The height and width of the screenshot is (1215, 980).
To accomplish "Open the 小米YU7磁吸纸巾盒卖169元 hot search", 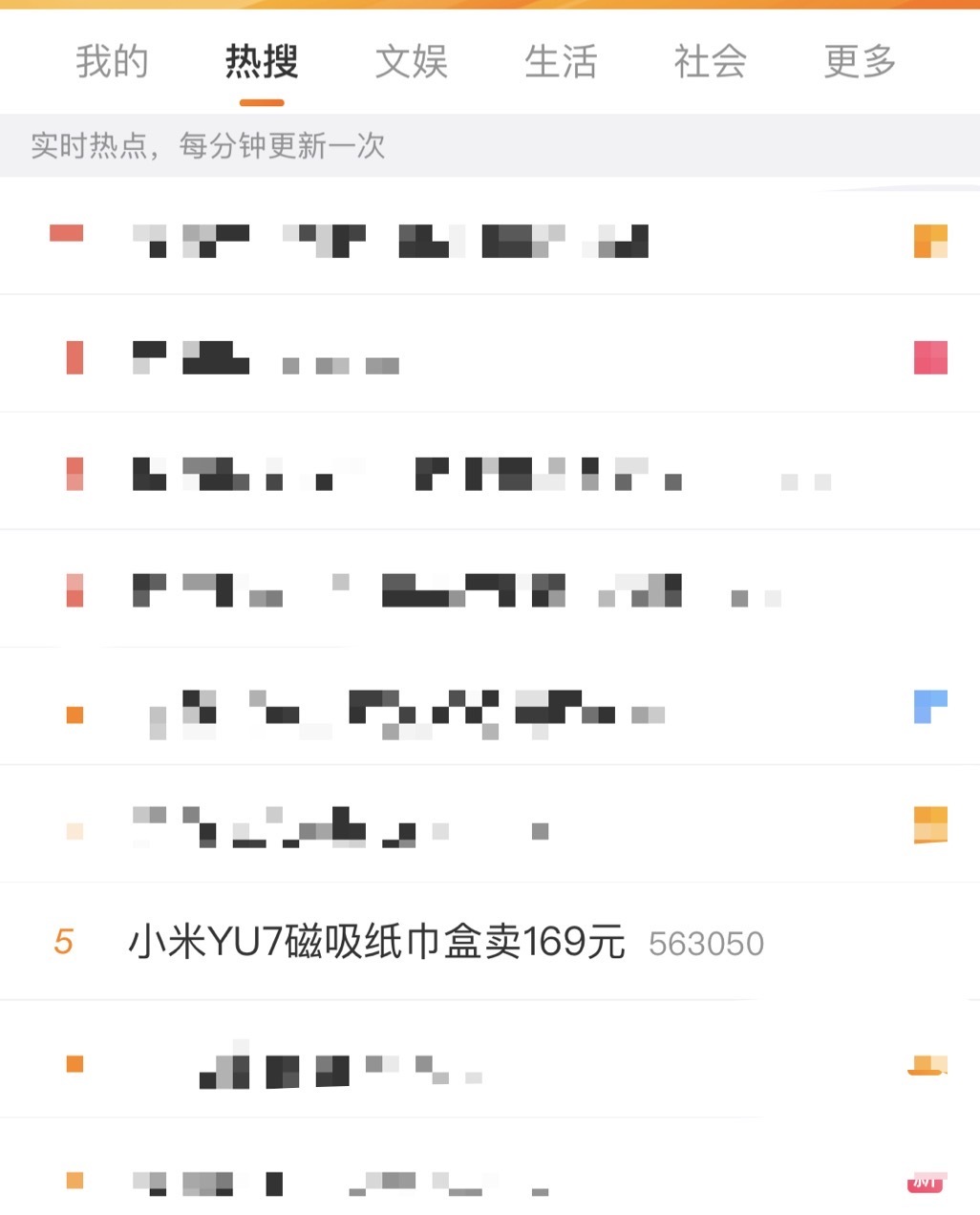I will (376, 942).
